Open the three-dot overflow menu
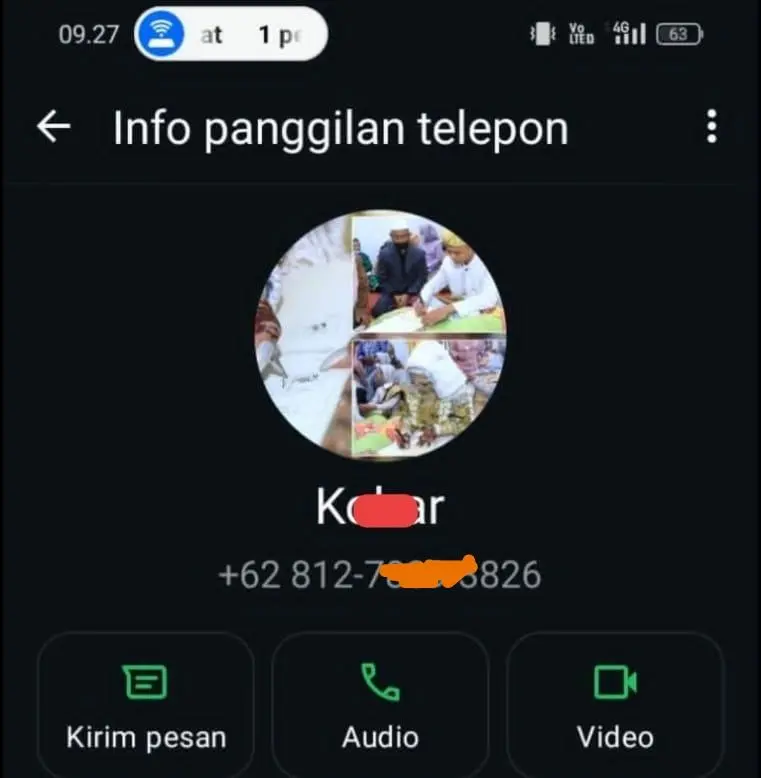The image size is (761, 778). [712, 127]
